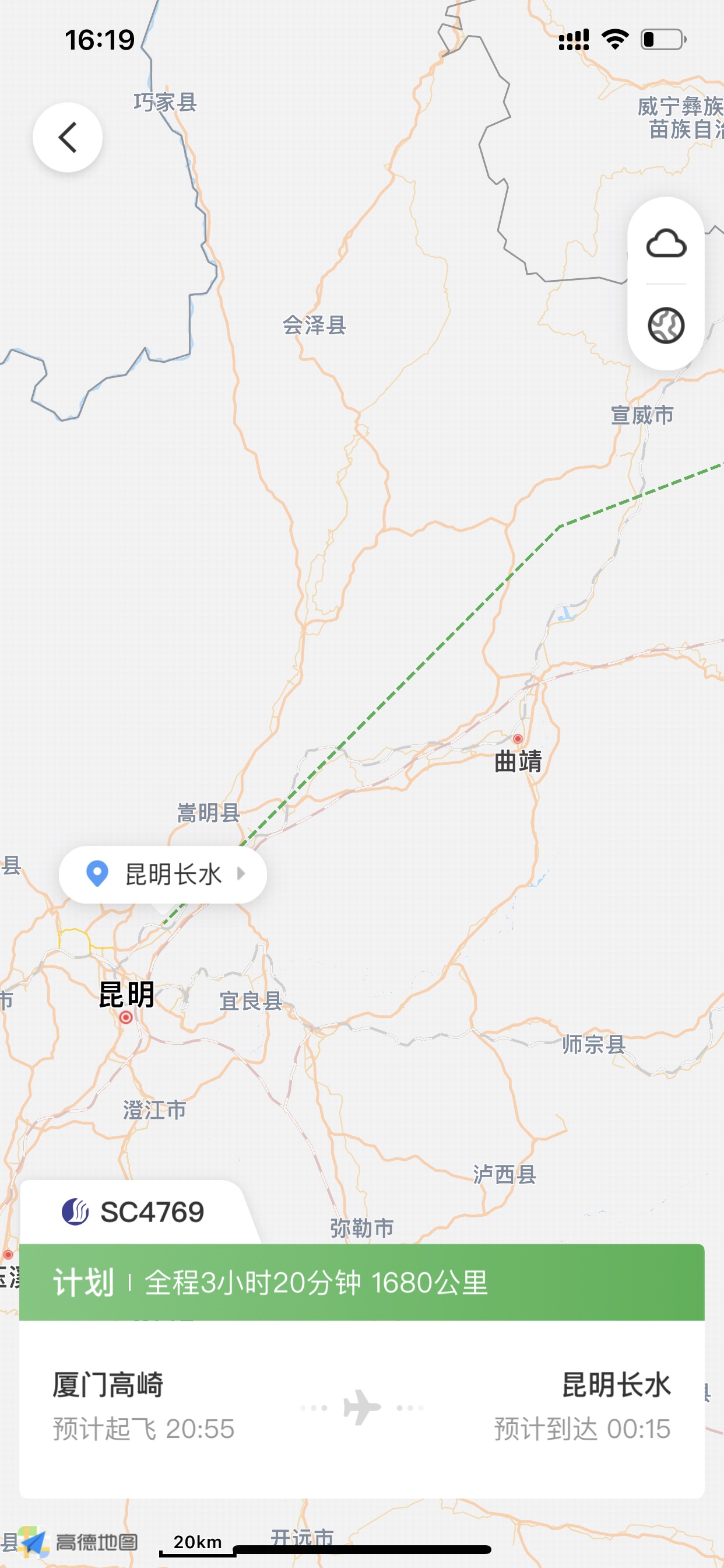Switch to the globe map view
Image resolution: width=724 pixels, height=1568 pixels.
click(666, 325)
